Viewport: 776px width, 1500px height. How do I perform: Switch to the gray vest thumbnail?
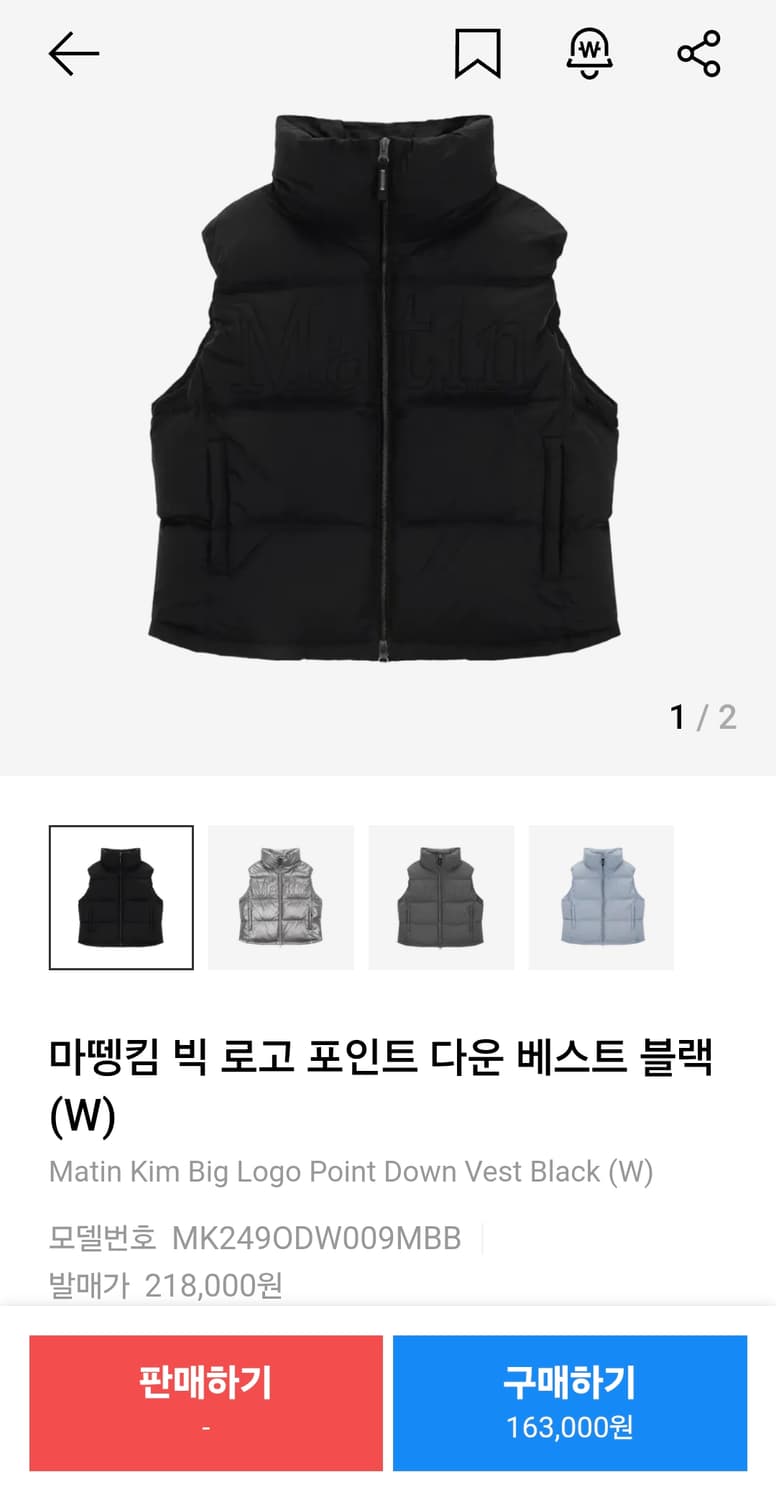click(x=440, y=896)
